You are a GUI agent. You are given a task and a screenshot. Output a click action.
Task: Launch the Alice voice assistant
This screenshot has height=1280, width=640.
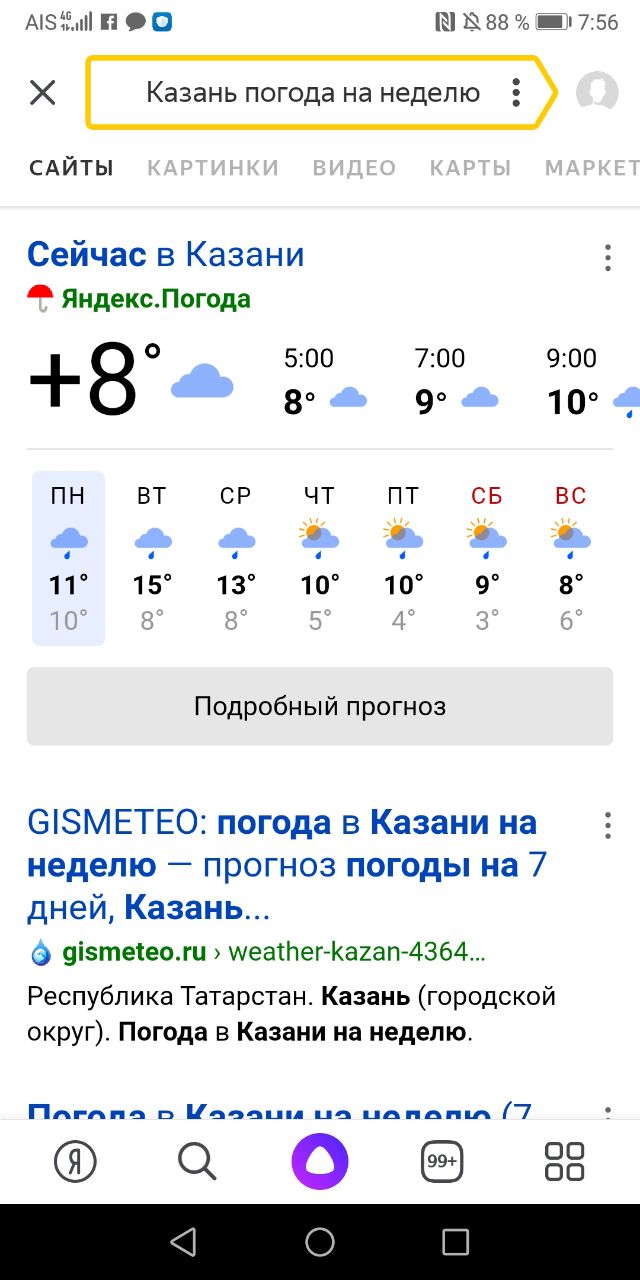[320, 1162]
